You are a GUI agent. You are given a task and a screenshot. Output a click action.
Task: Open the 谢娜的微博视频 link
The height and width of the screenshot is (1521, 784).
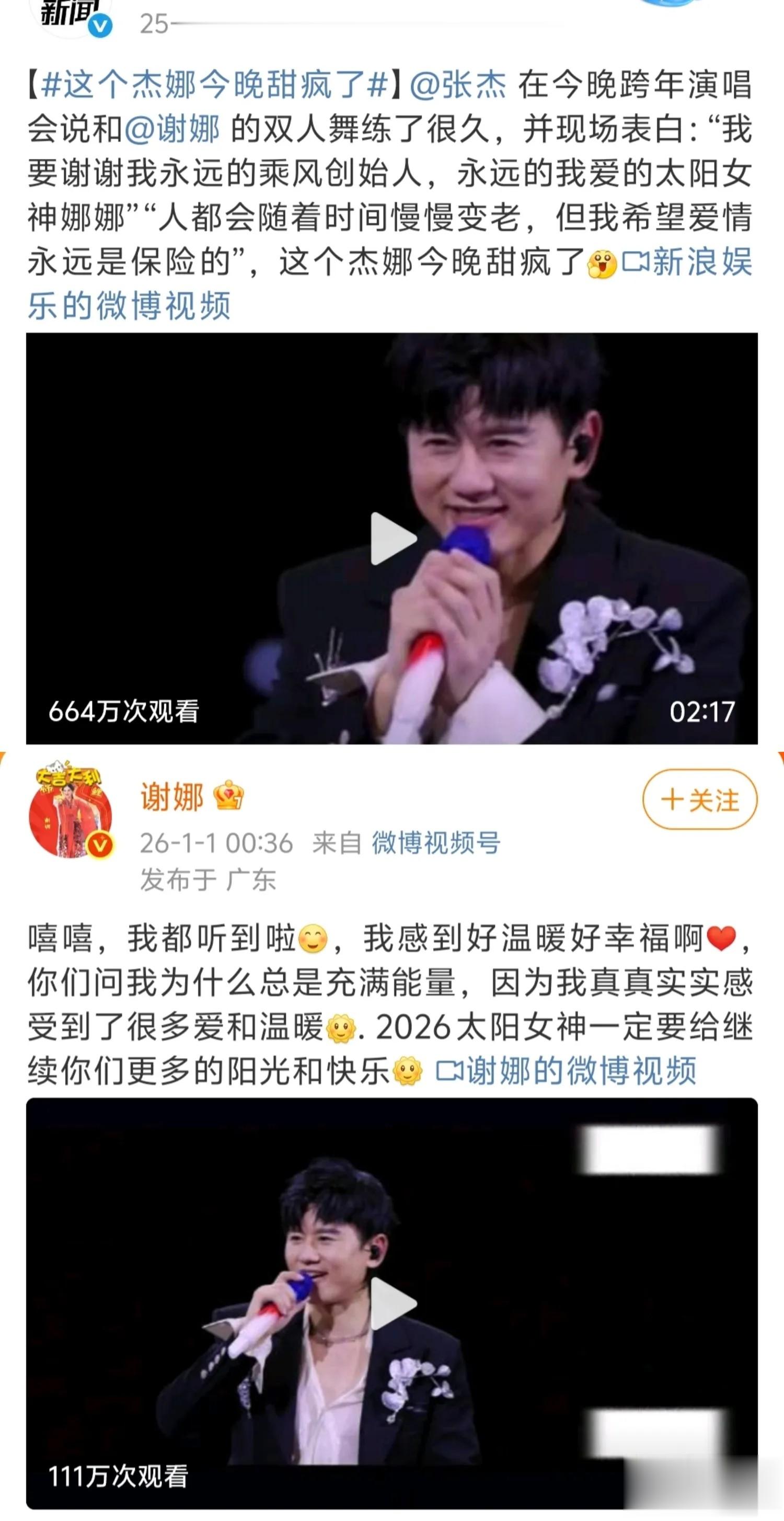coord(567,1070)
